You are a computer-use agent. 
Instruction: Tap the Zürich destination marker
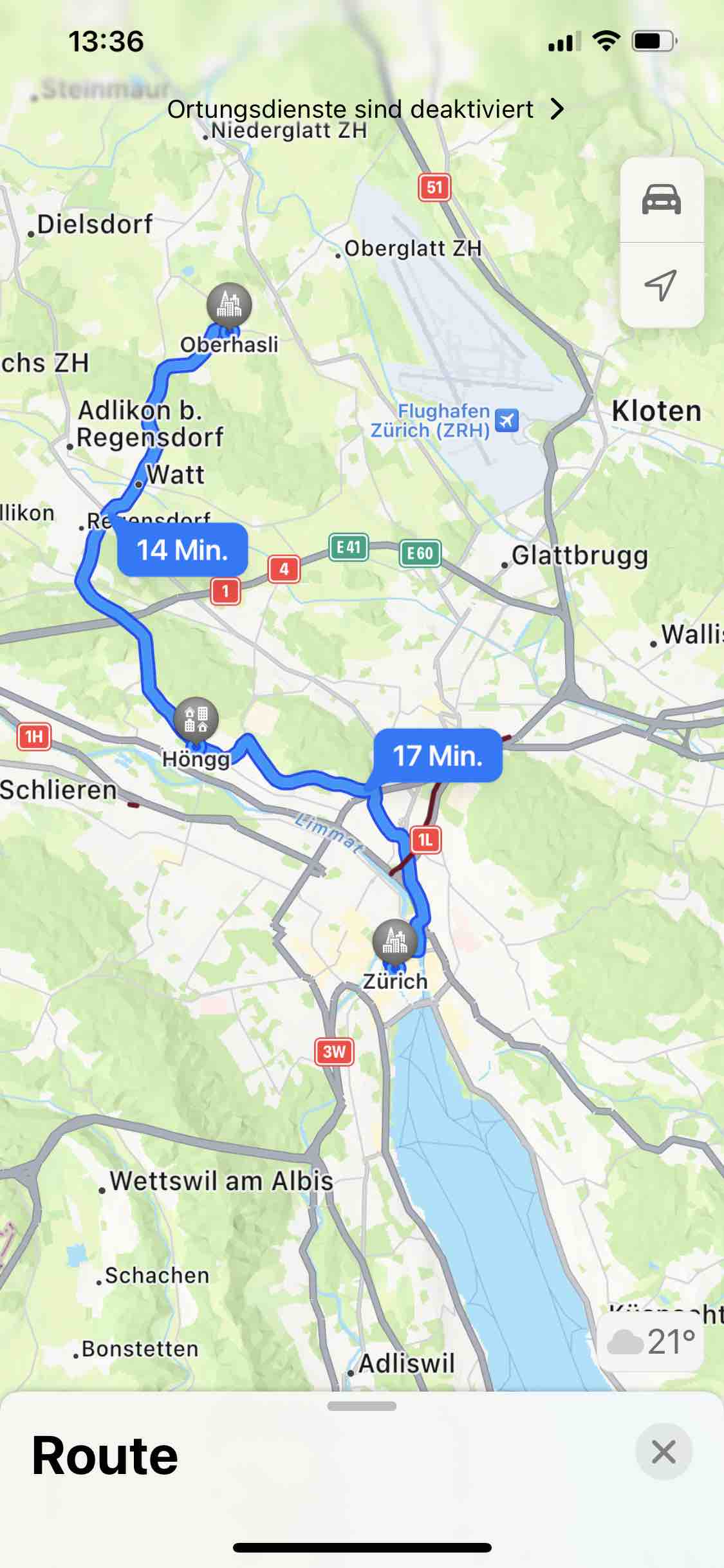394,942
